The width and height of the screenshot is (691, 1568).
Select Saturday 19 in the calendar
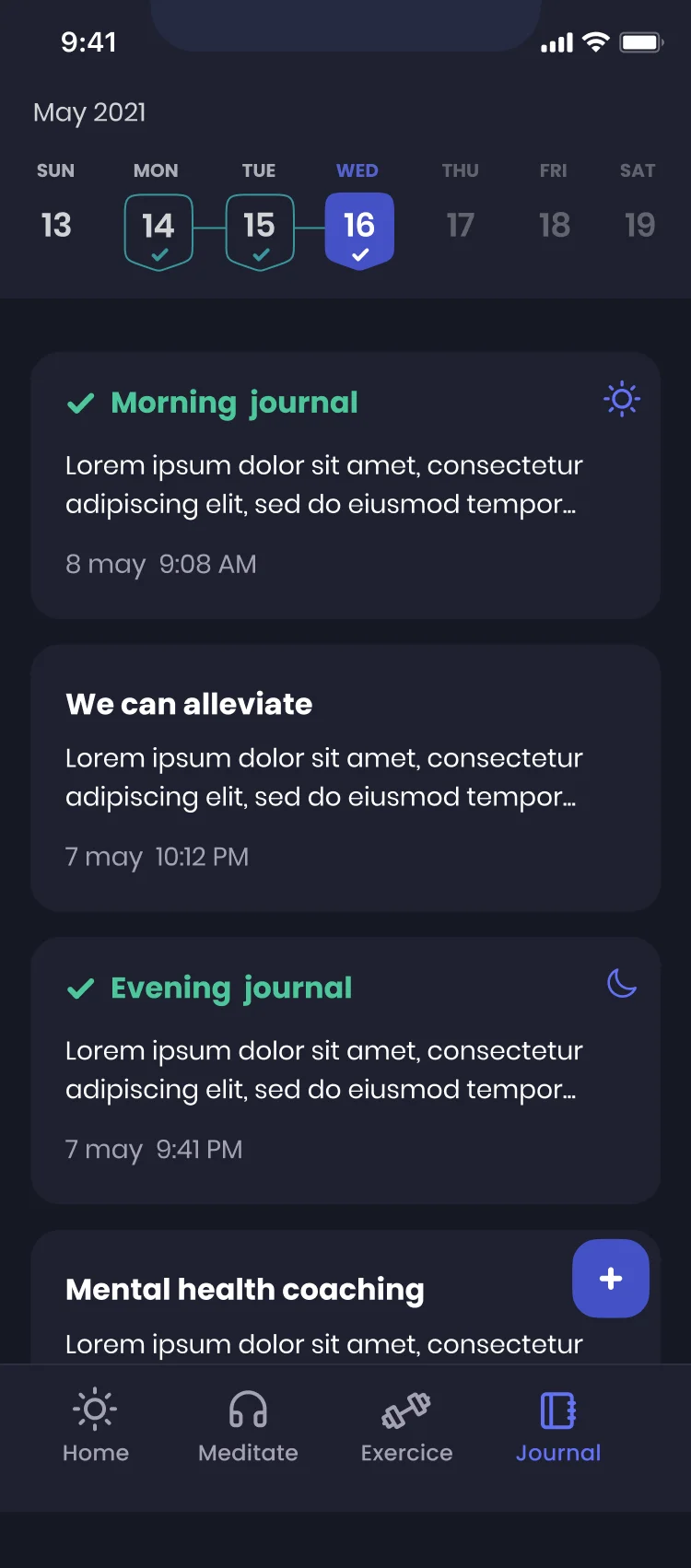(638, 226)
